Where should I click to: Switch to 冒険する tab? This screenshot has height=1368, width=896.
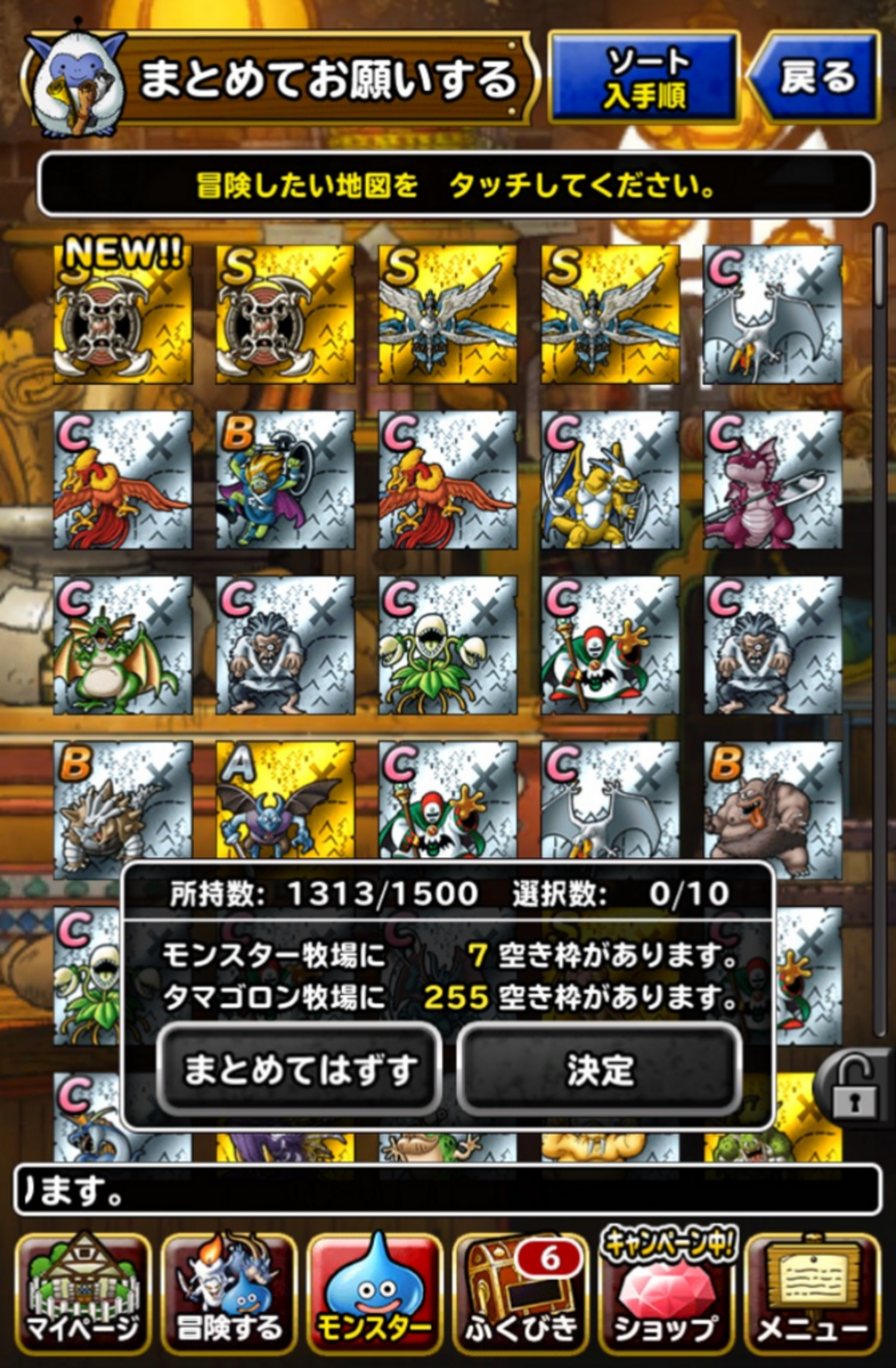click(x=229, y=1295)
